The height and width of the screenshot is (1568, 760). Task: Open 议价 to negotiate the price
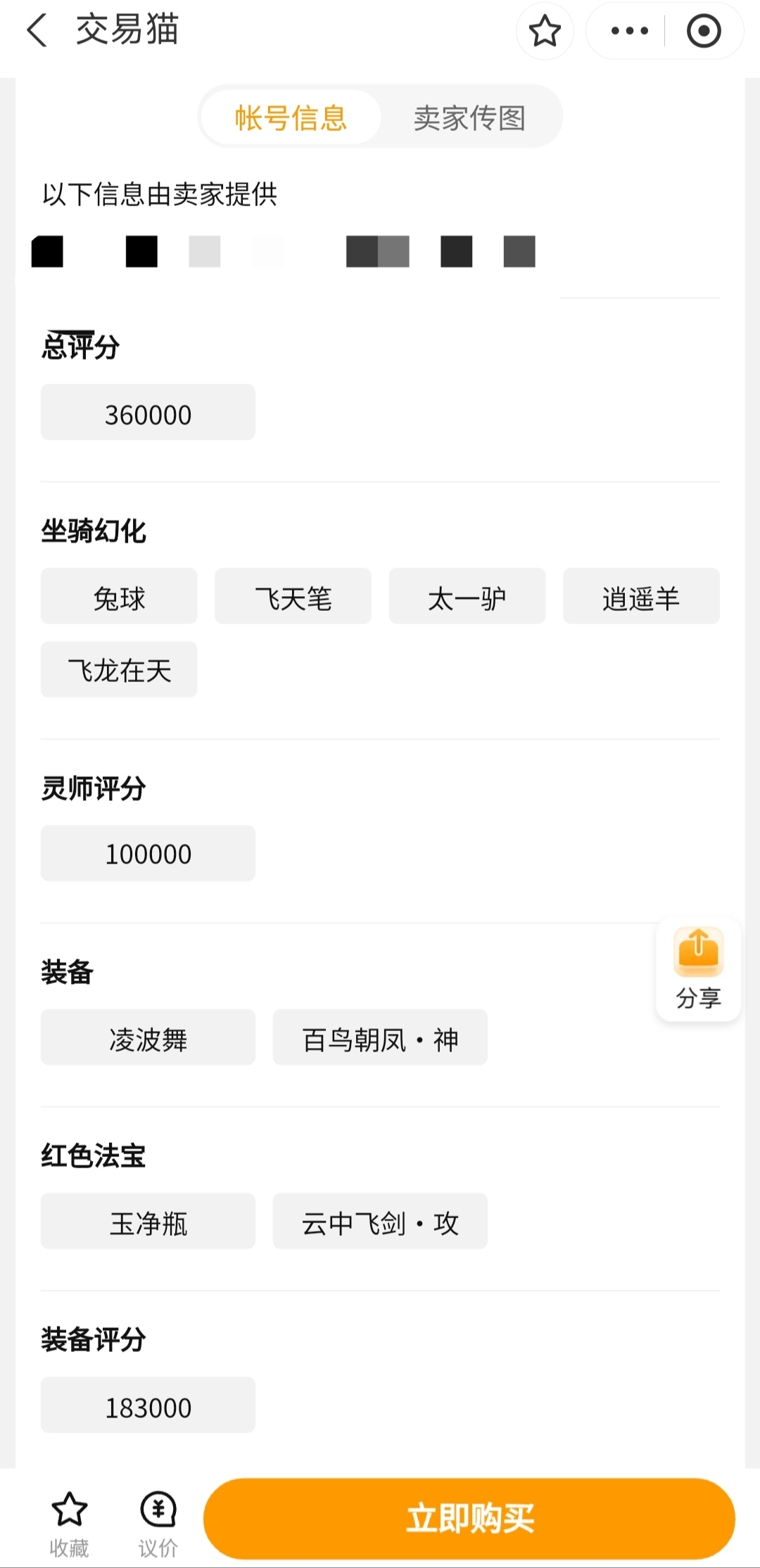tap(158, 1523)
